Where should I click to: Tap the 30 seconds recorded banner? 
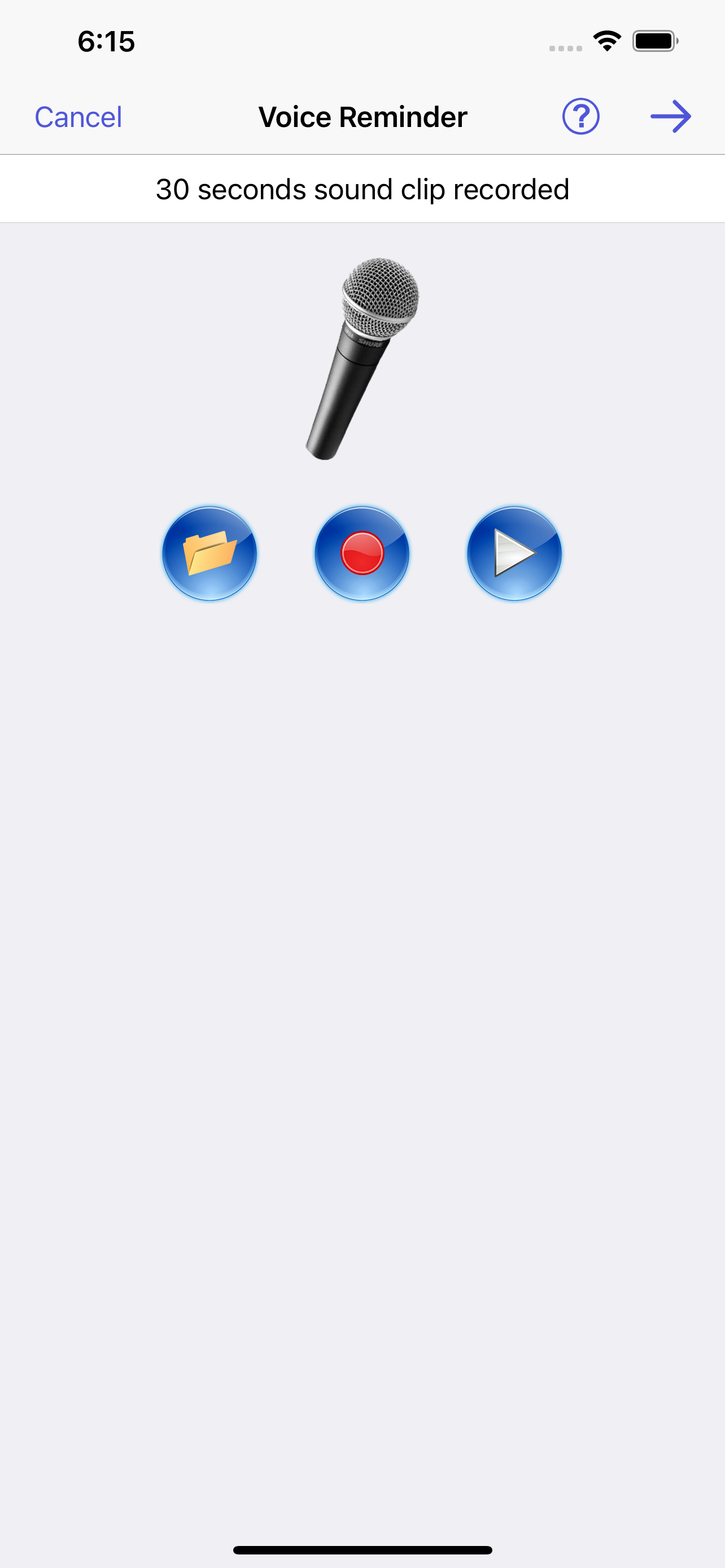362,189
